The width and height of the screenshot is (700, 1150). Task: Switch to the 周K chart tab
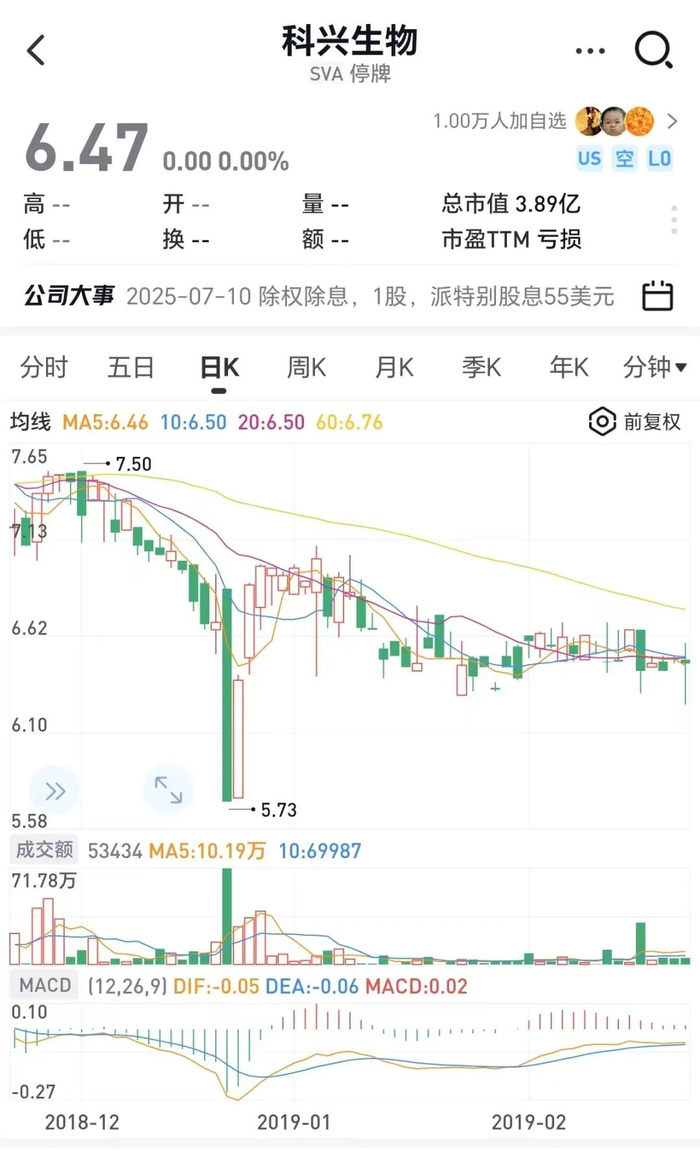pyautogui.click(x=306, y=367)
